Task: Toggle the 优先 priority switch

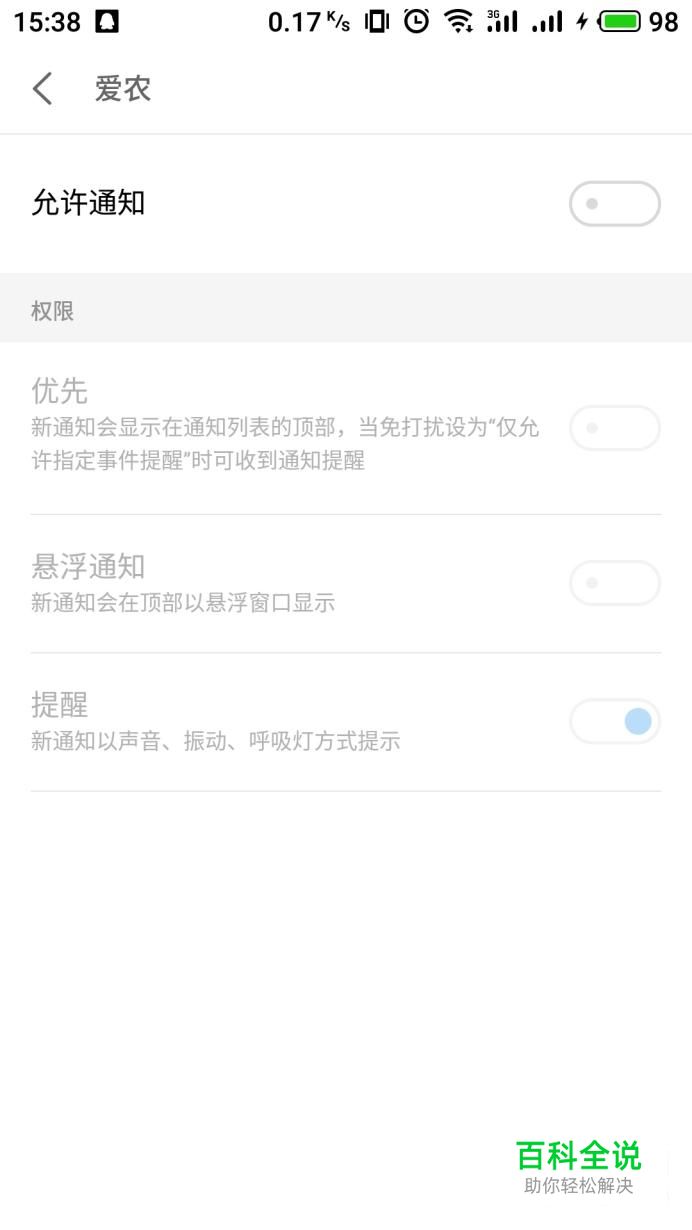Action: pyautogui.click(x=615, y=428)
